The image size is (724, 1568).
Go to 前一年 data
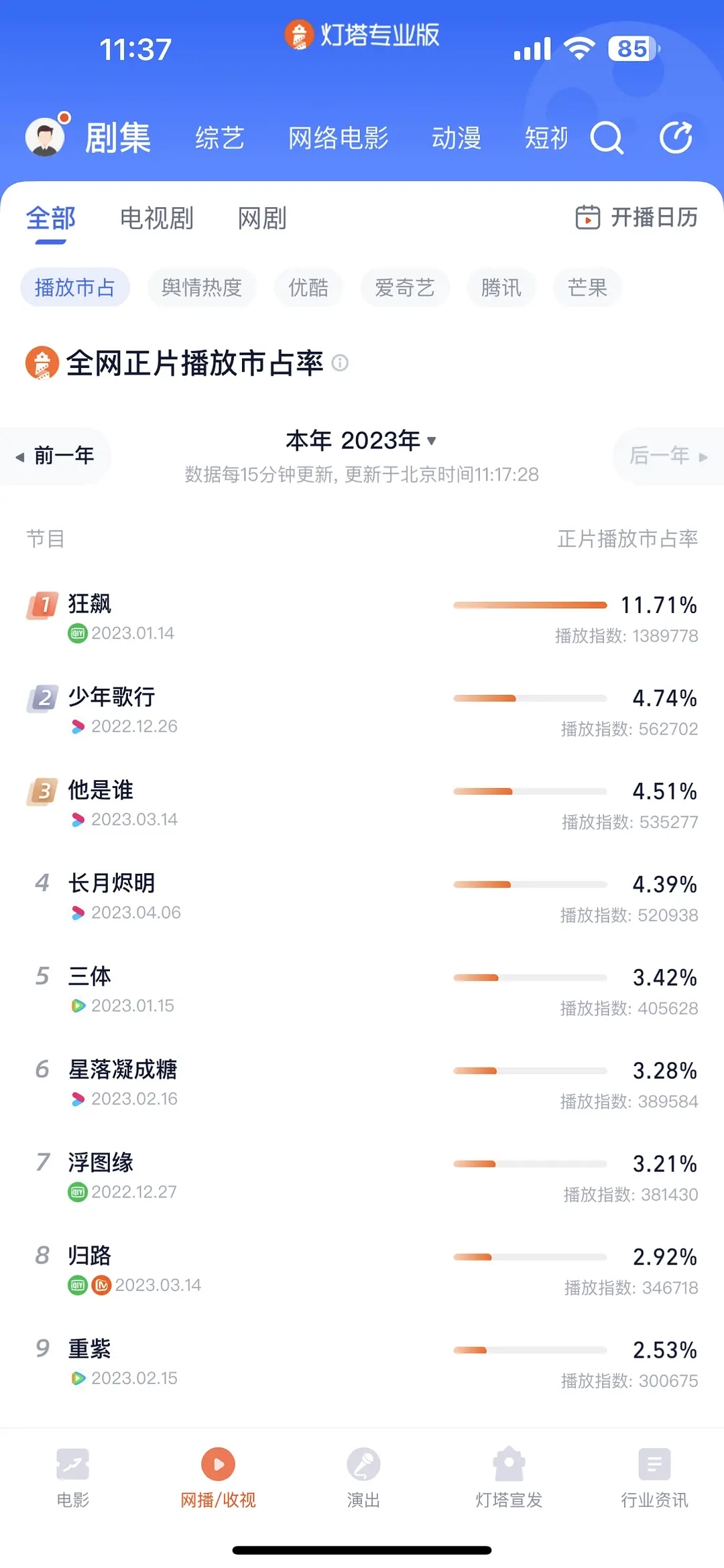point(56,456)
